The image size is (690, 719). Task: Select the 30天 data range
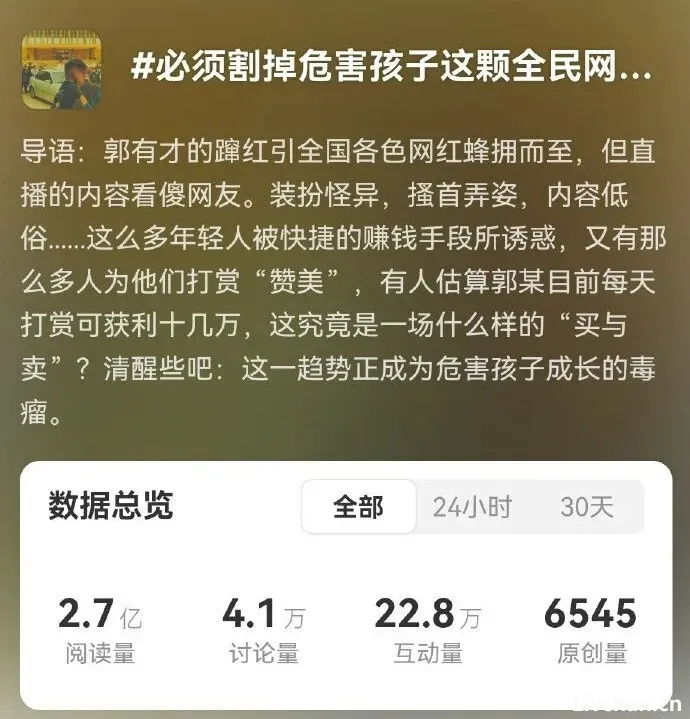587,507
